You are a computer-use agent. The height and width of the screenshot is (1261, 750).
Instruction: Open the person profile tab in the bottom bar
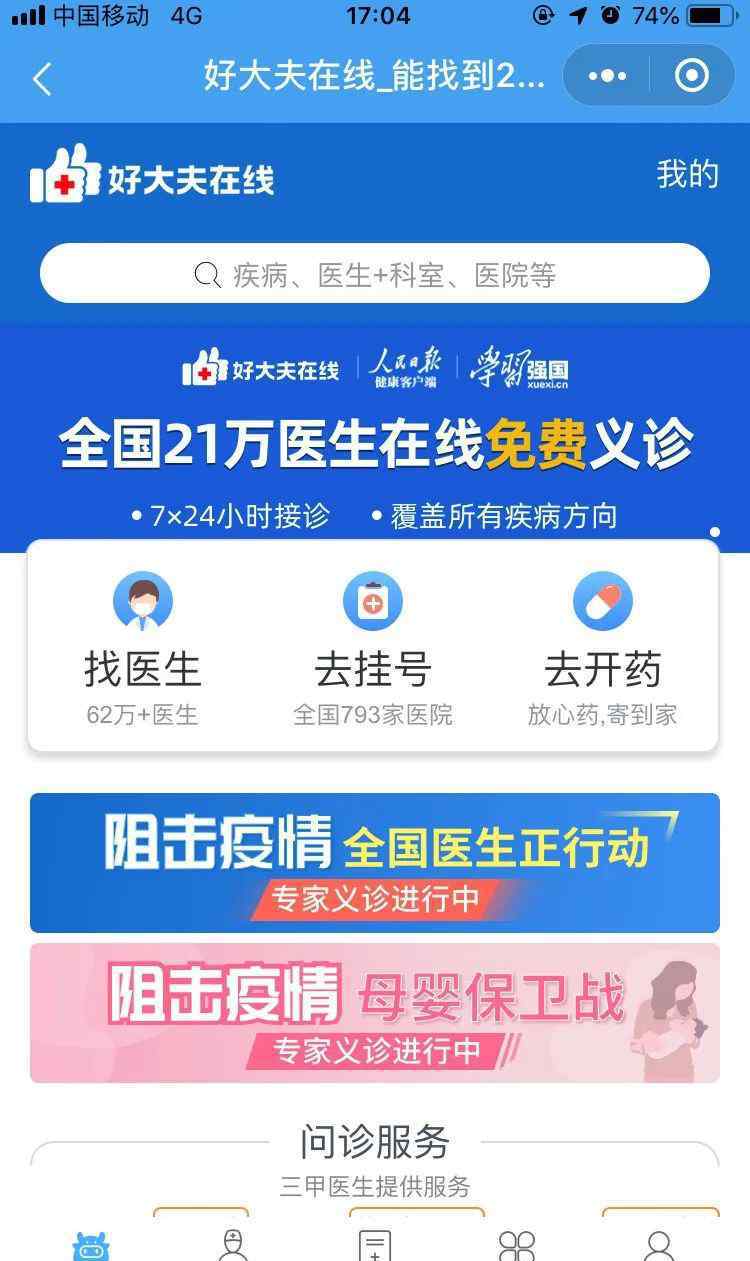point(659,1245)
